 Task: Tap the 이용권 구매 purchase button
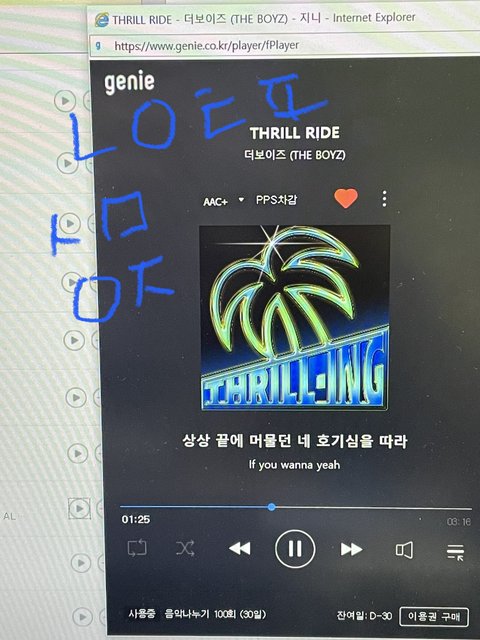[434, 616]
